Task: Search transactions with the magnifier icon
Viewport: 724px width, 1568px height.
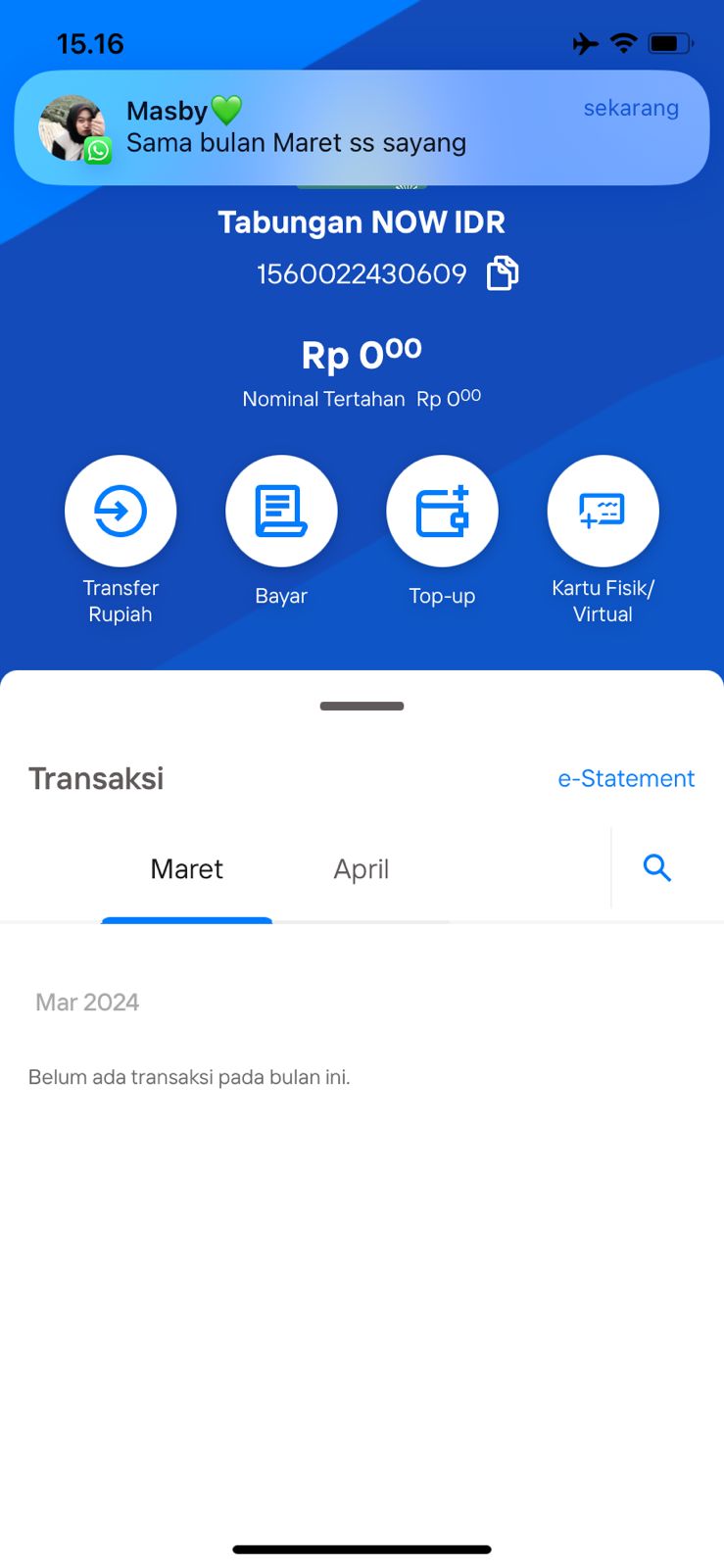Action: click(x=656, y=867)
